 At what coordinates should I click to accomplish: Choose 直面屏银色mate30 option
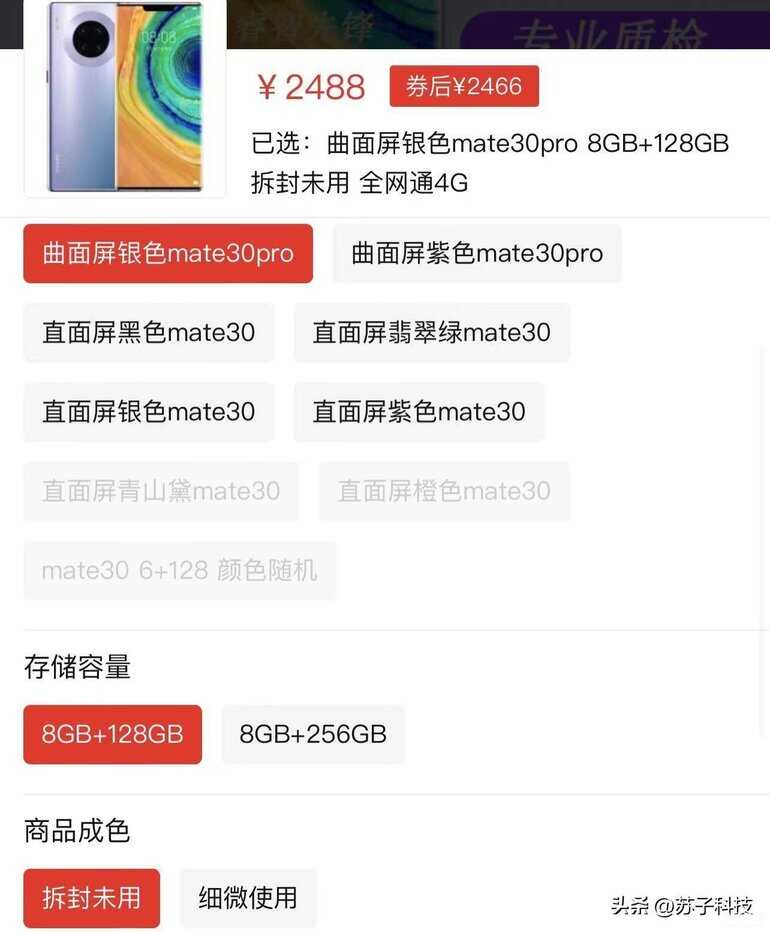pos(149,411)
